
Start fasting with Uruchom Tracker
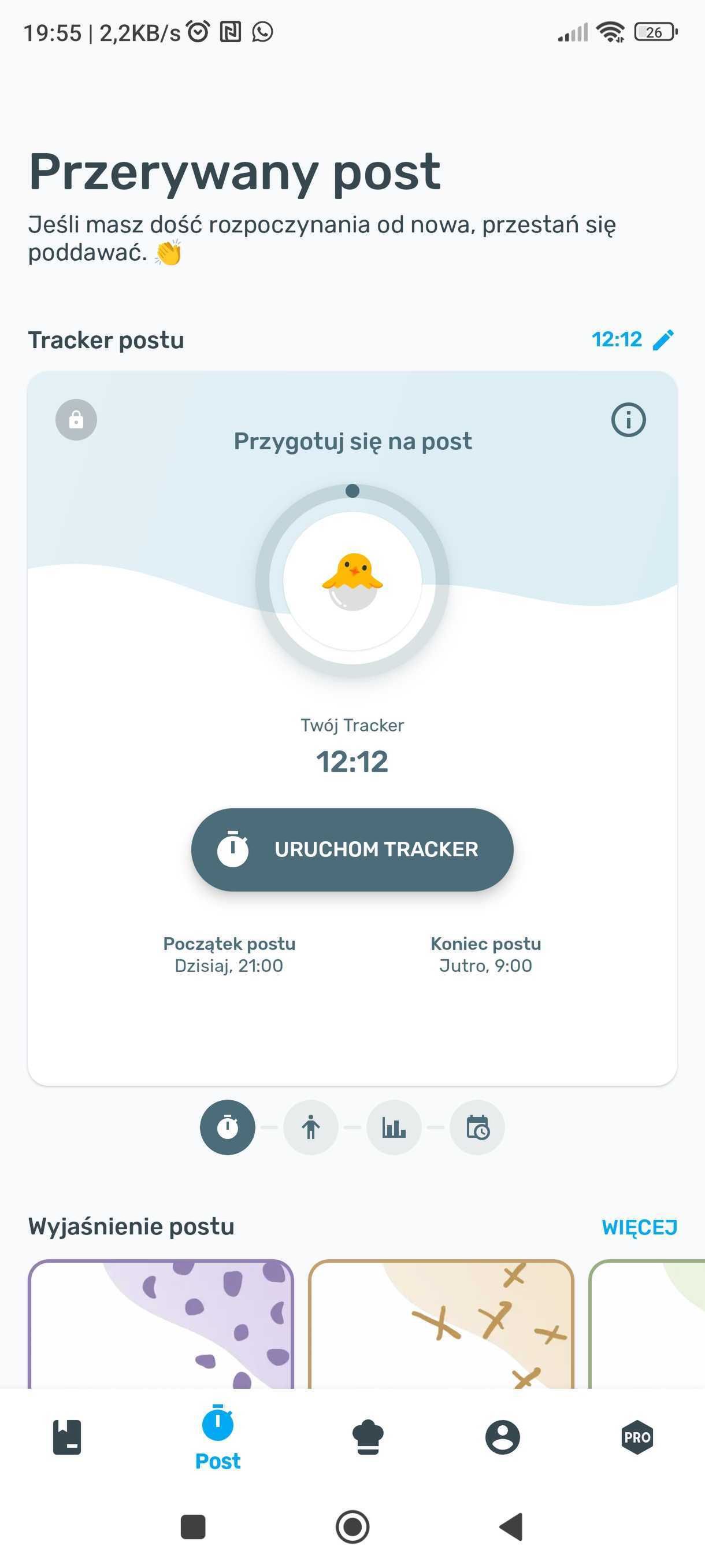click(352, 849)
